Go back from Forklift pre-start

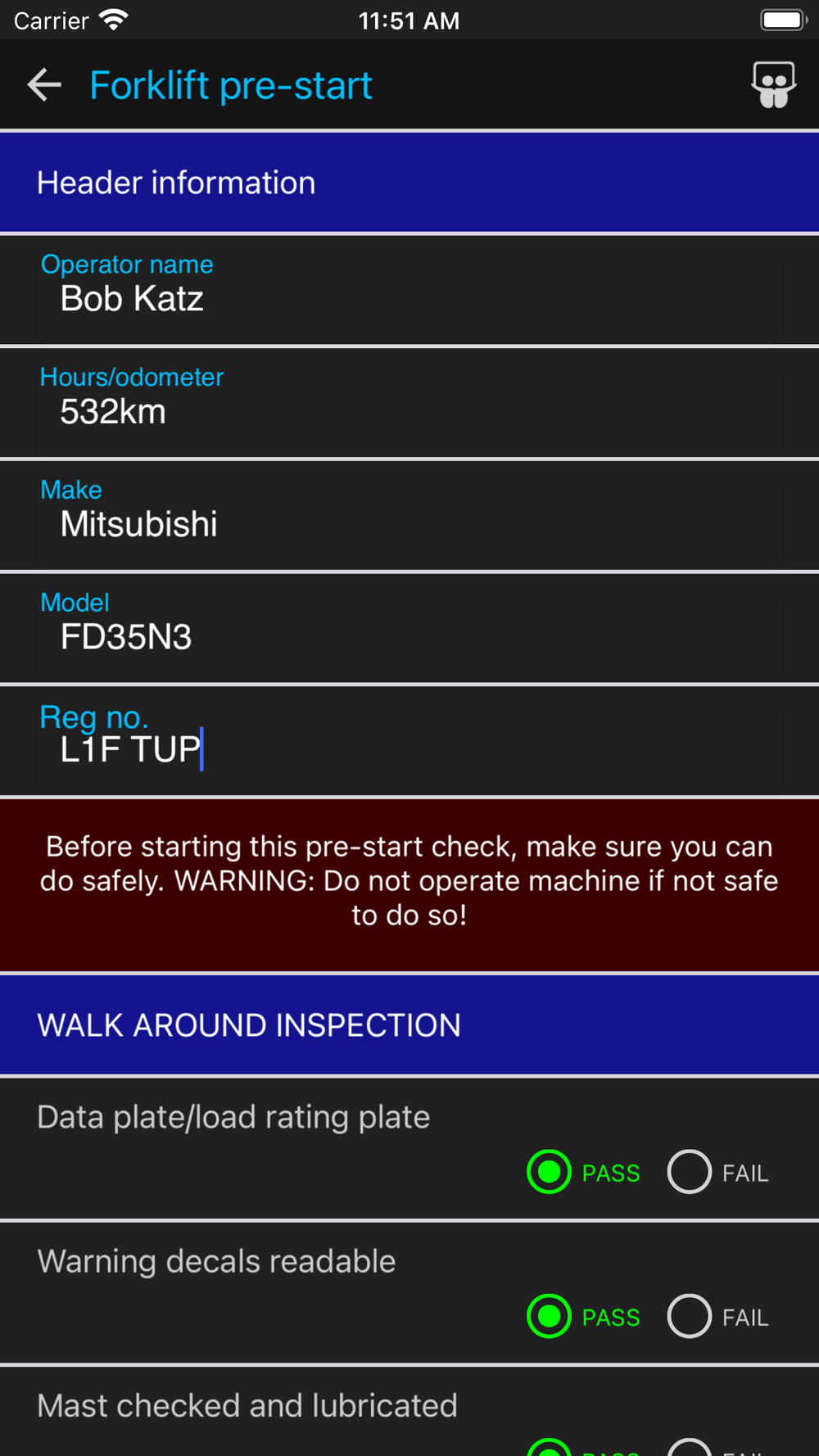(x=44, y=85)
